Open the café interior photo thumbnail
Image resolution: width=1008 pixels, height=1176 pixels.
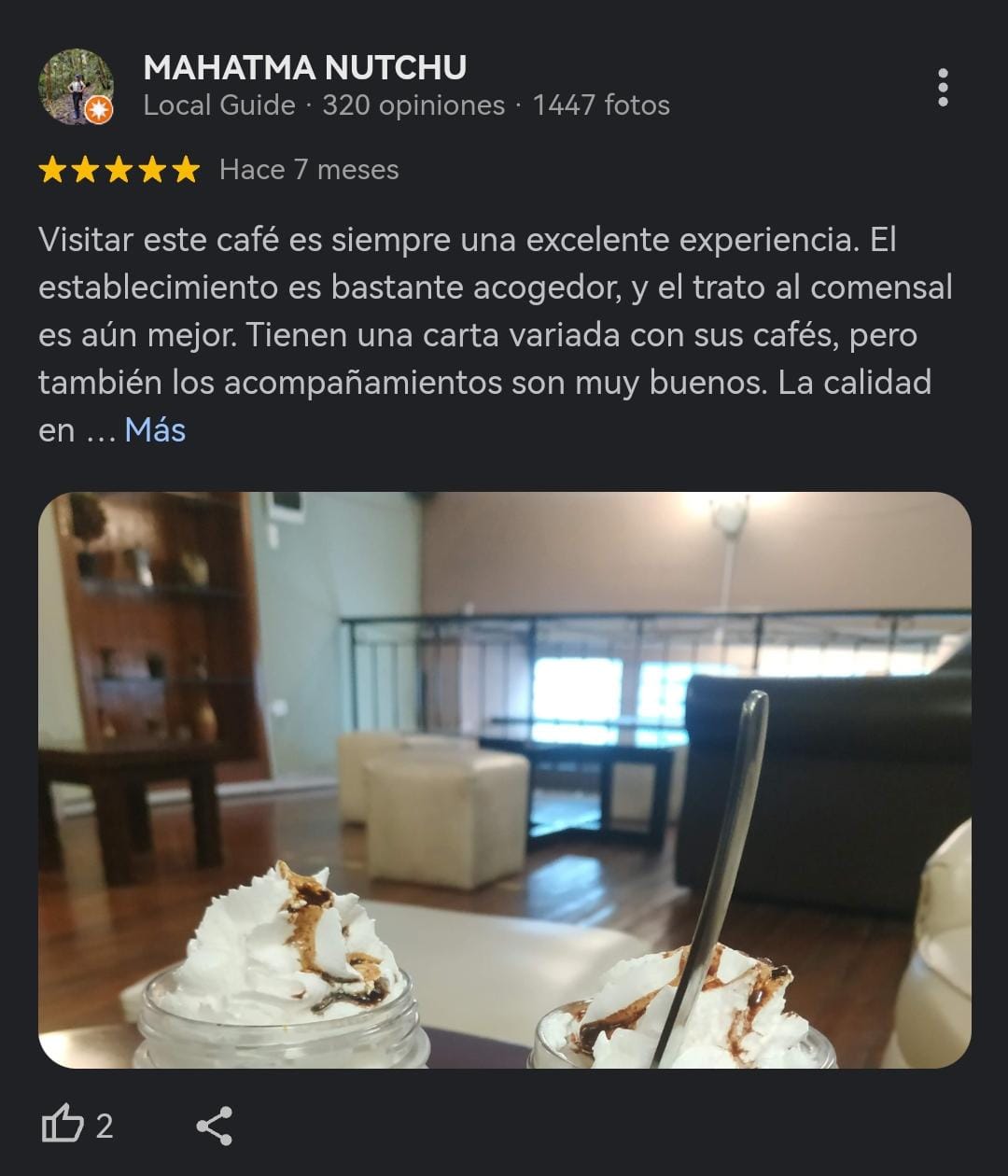(504, 784)
